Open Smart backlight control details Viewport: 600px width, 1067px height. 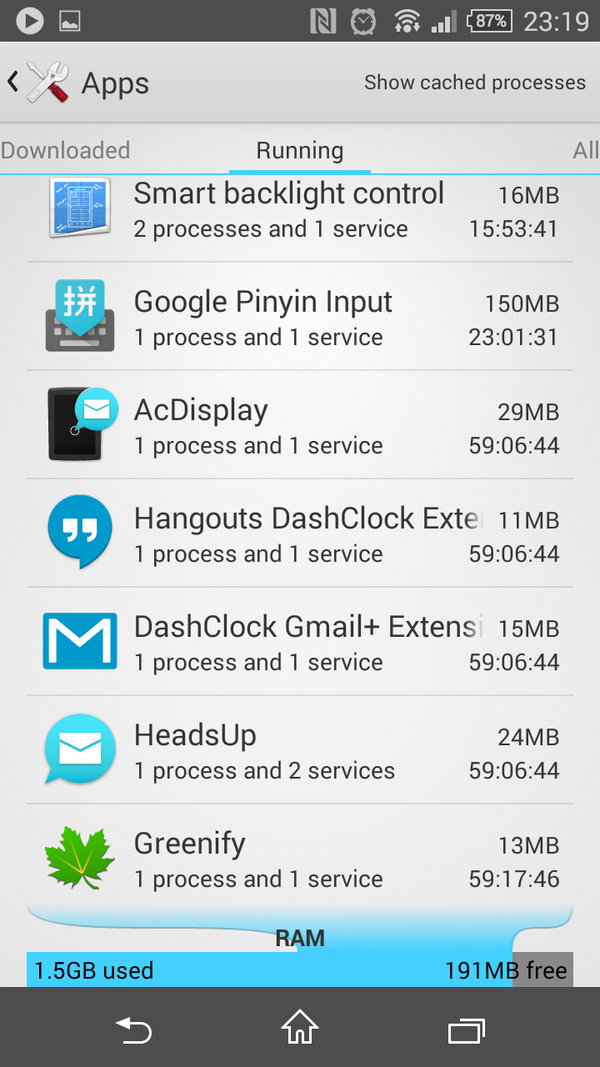click(300, 210)
